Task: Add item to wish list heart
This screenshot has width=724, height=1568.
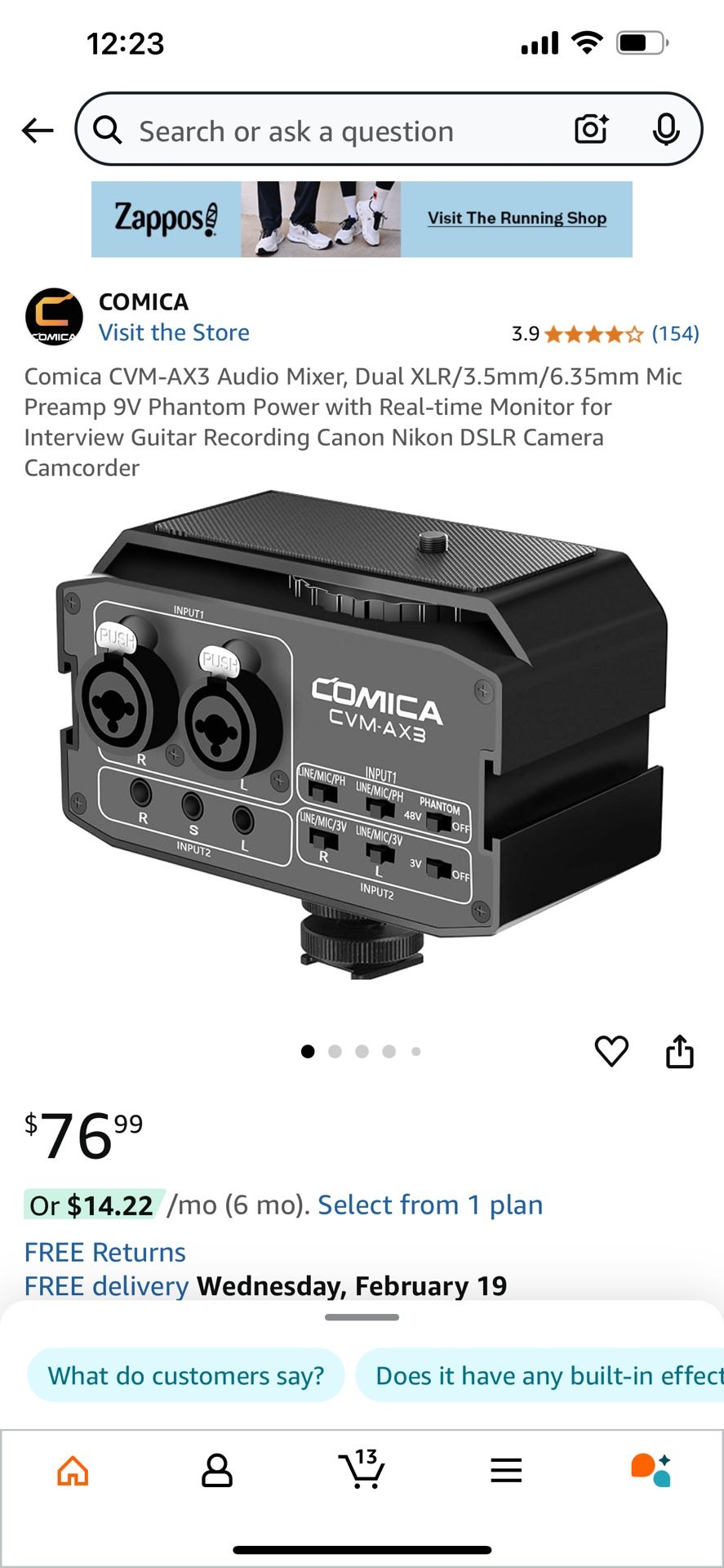Action: click(611, 1051)
